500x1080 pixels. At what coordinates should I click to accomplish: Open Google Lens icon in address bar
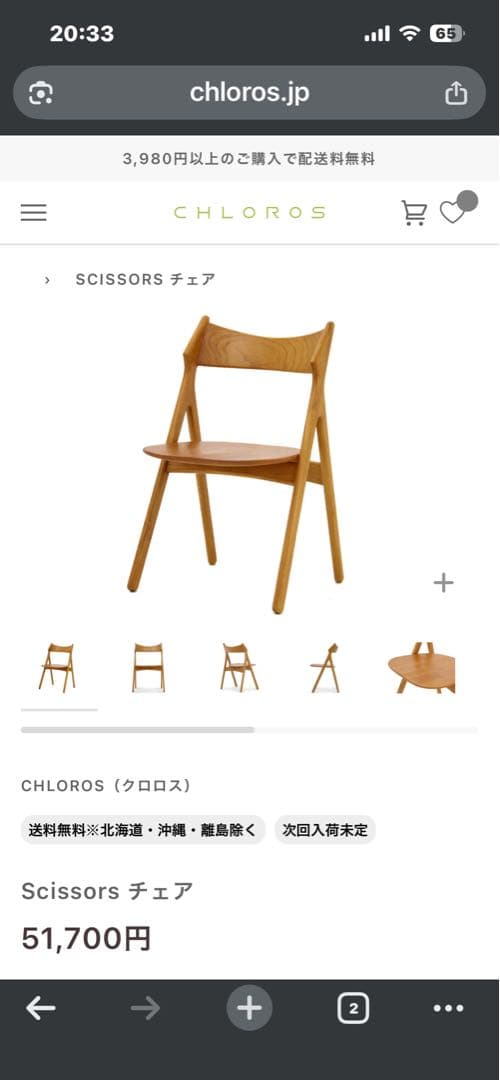coord(41,93)
